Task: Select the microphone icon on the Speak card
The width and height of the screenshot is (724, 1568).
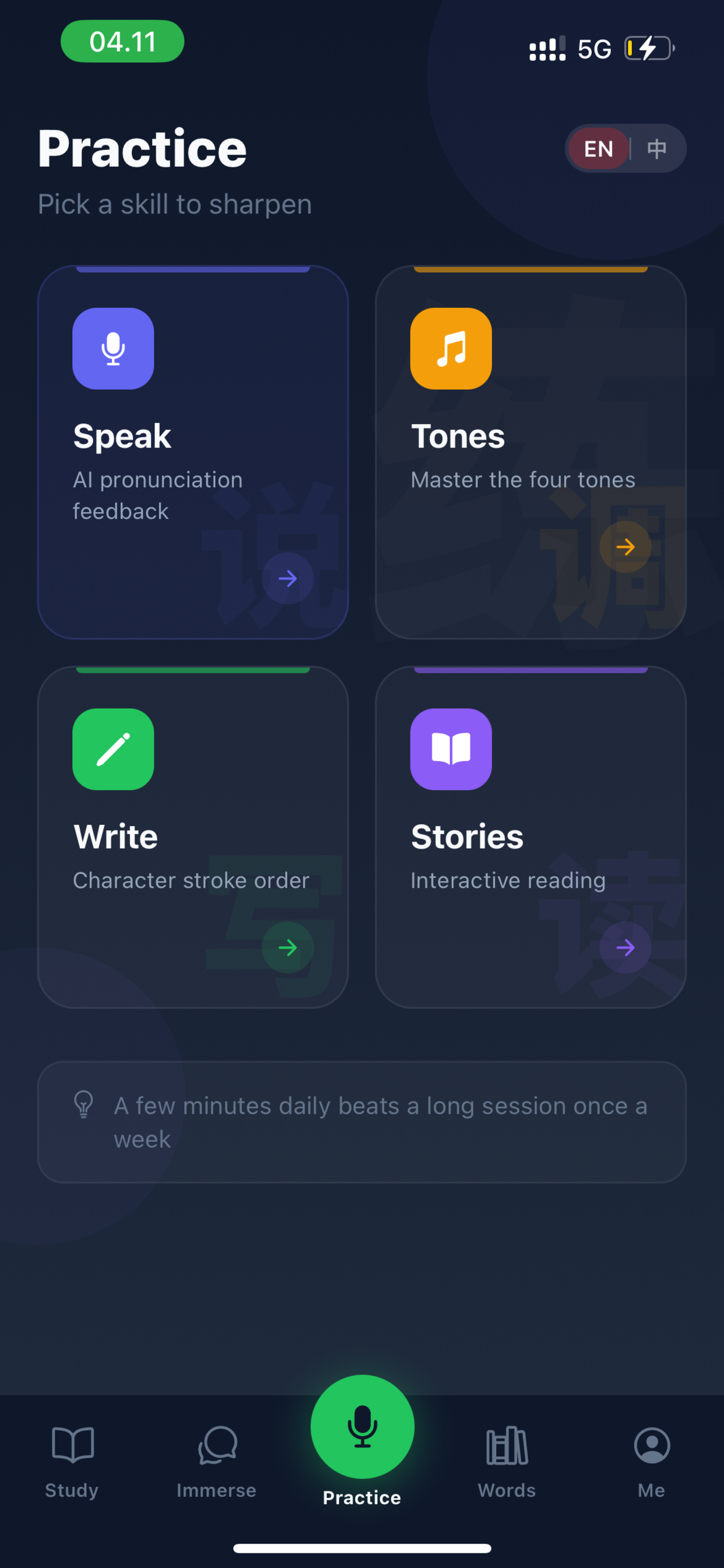Action: click(x=113, y=348)
